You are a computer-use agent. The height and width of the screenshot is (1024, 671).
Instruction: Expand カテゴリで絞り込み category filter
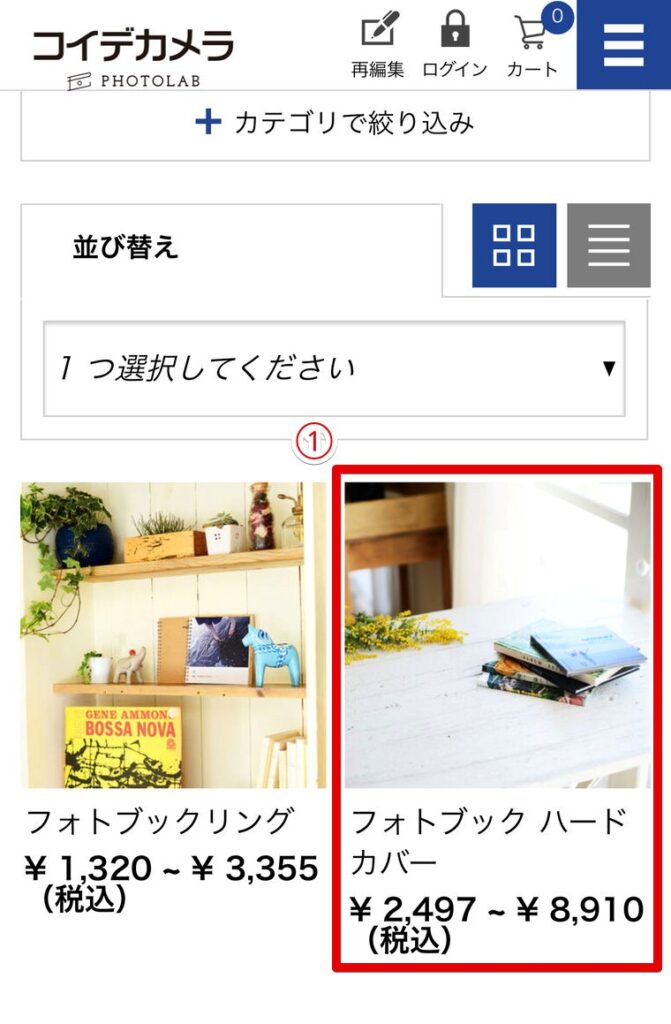tap(334, 124)
